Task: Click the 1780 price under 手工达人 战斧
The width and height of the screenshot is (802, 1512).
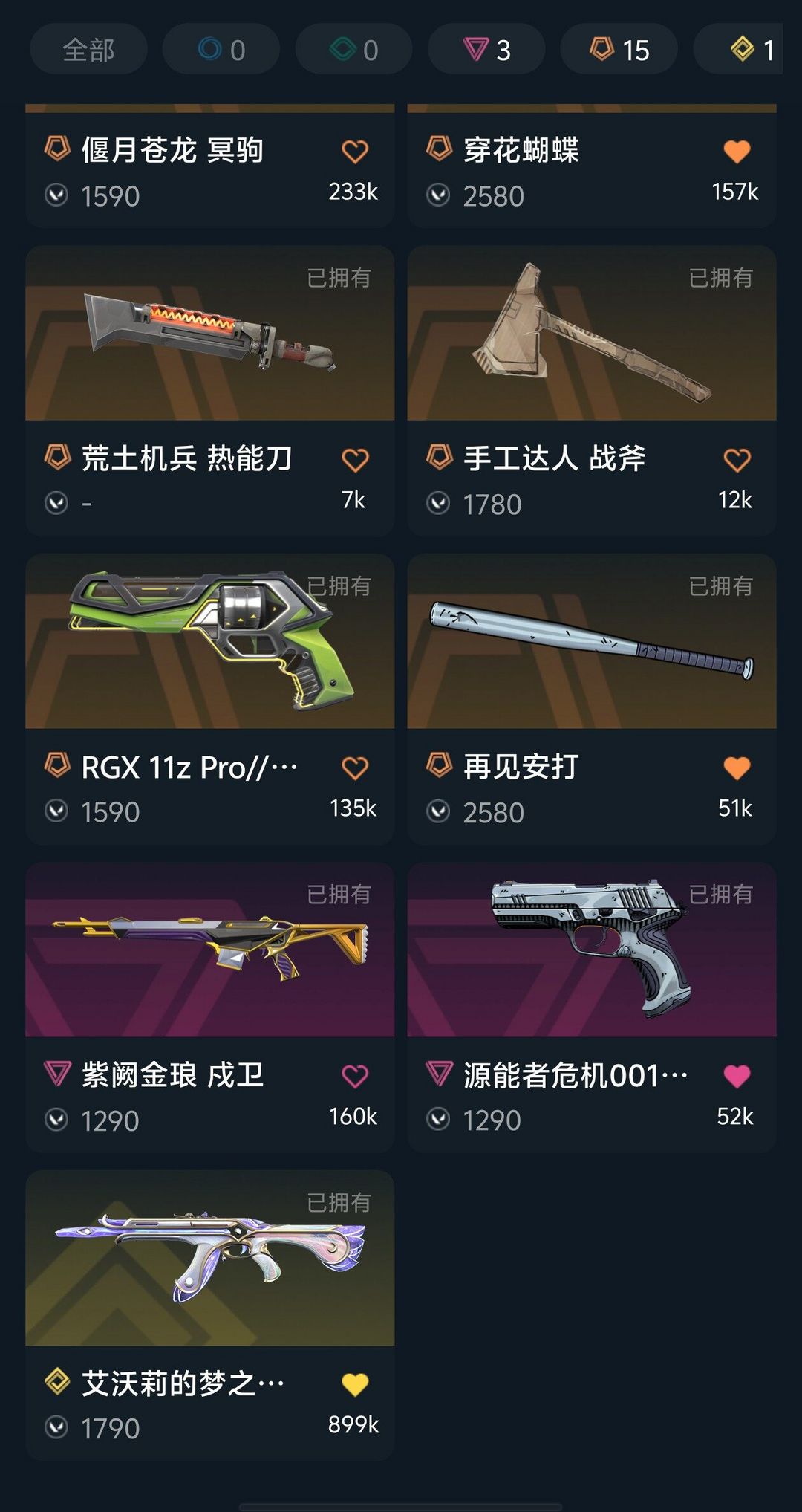Action: click(x=492, y=504)
